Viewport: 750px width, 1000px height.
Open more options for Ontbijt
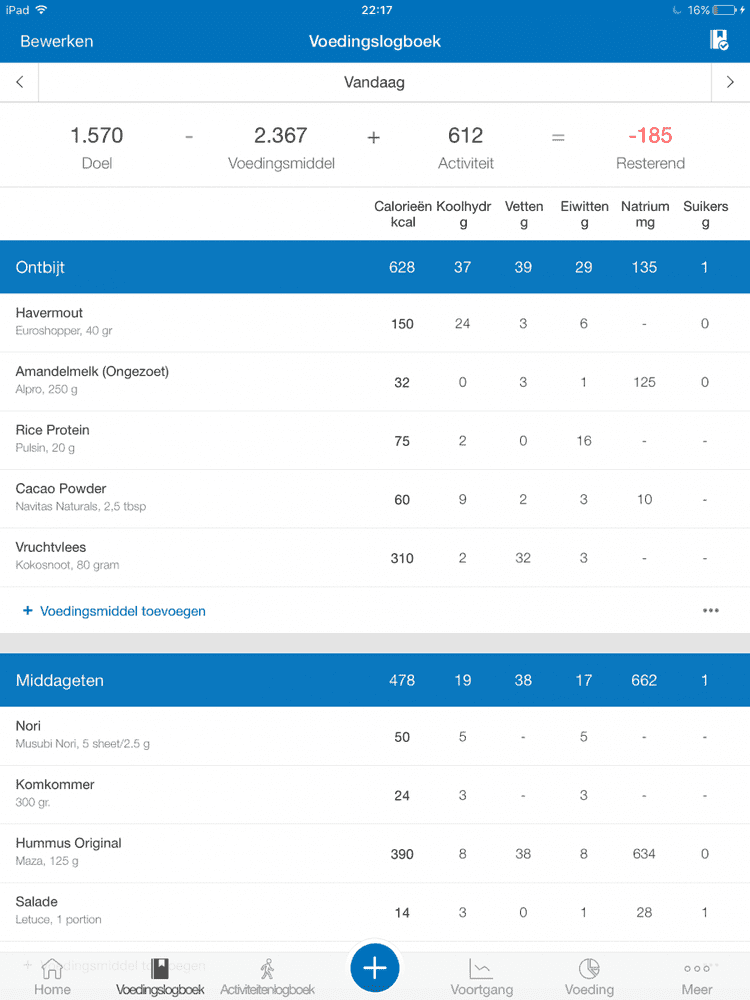click(x=710, y=610)
